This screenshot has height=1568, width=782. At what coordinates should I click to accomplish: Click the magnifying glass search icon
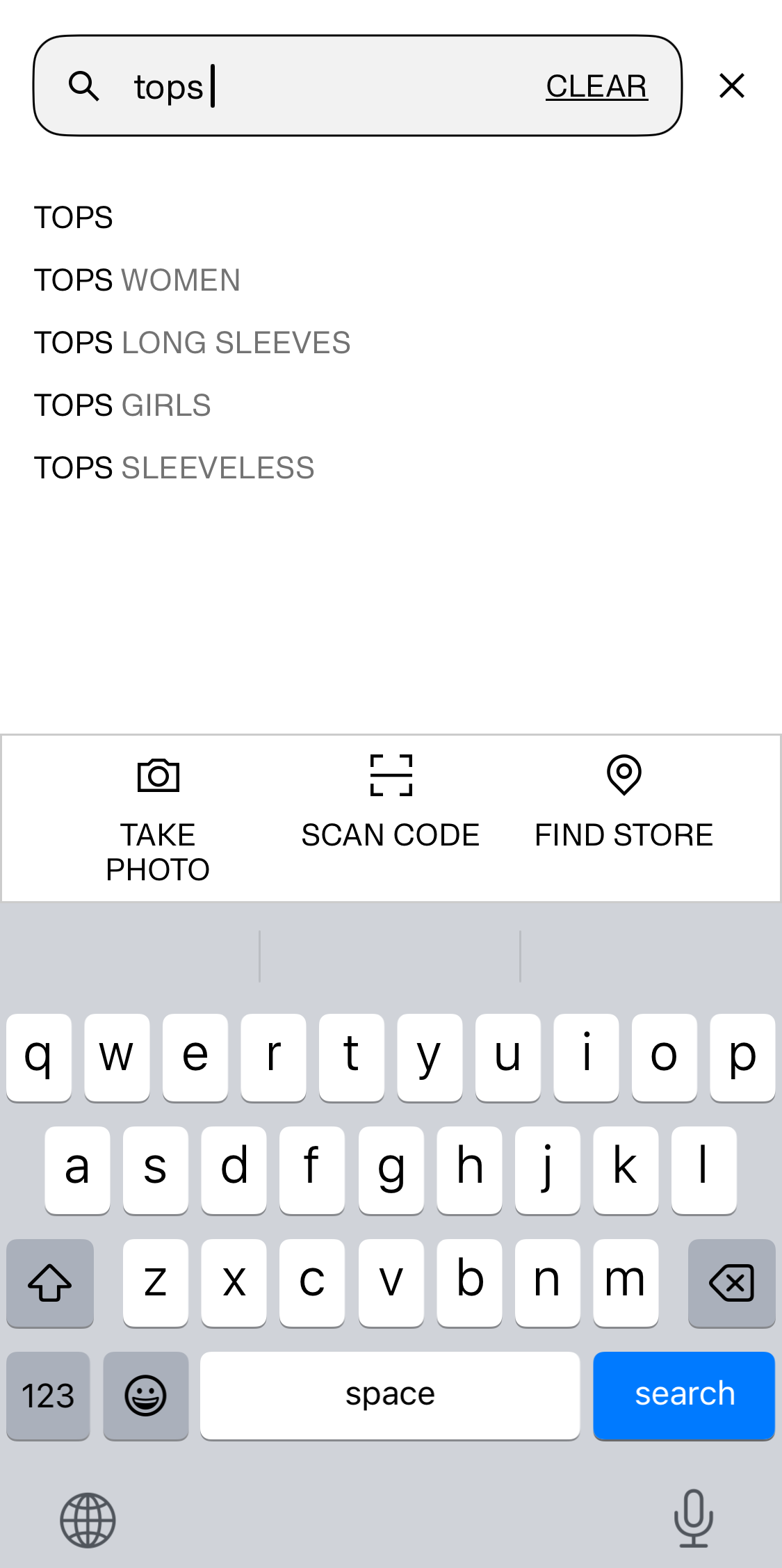[85, 85]
